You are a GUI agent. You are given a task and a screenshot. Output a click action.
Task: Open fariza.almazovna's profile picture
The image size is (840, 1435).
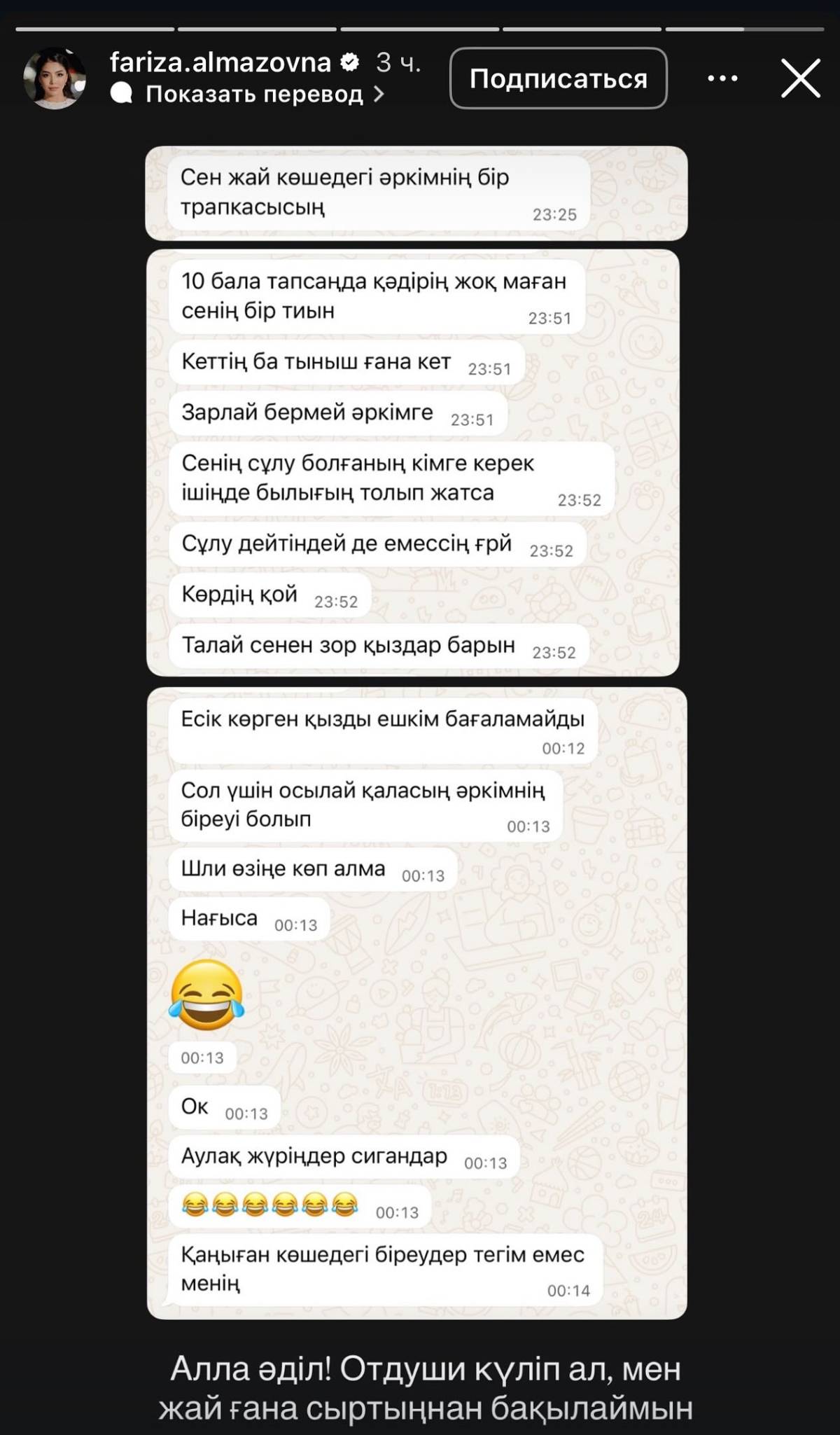point(55,78)
